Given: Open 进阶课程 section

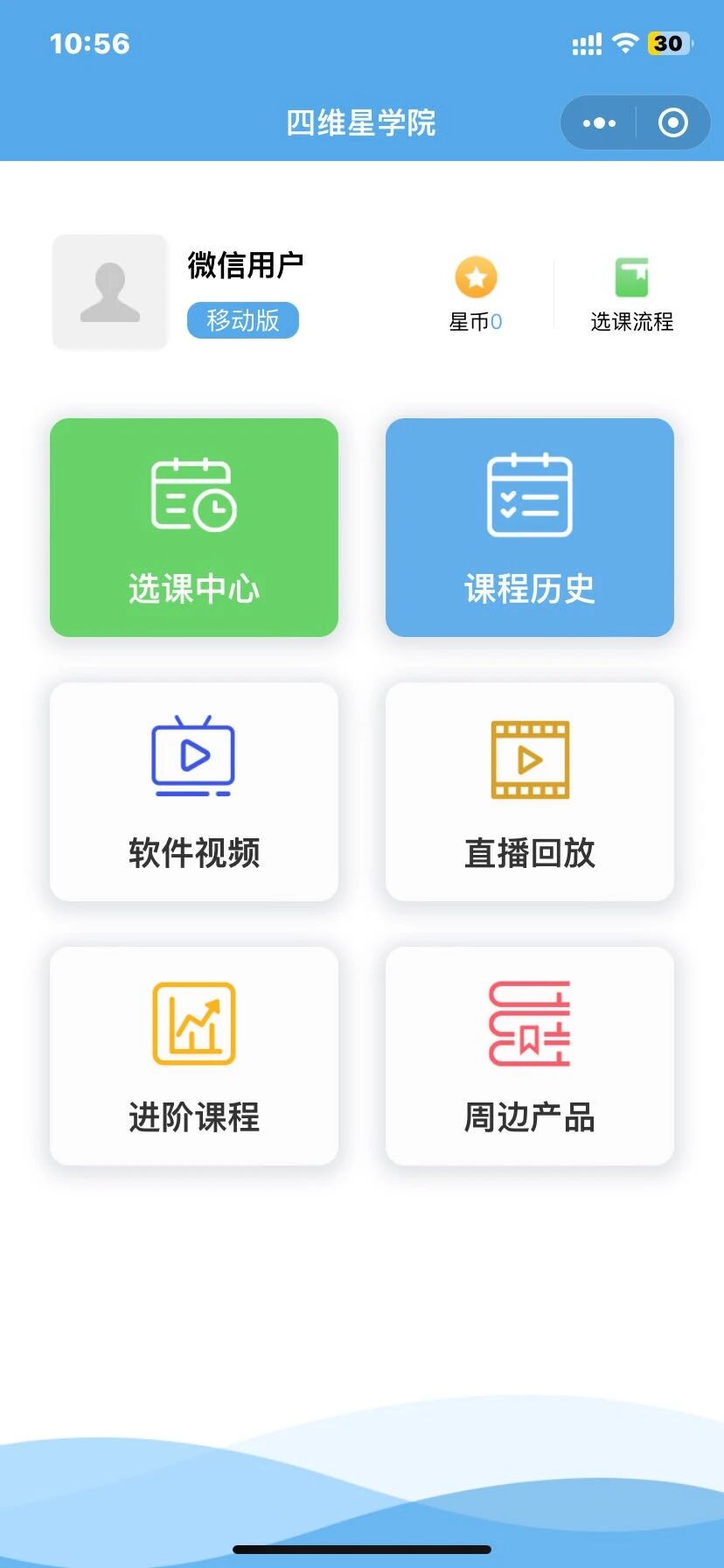Looking at the screenshot, I should click(194, 1056).
